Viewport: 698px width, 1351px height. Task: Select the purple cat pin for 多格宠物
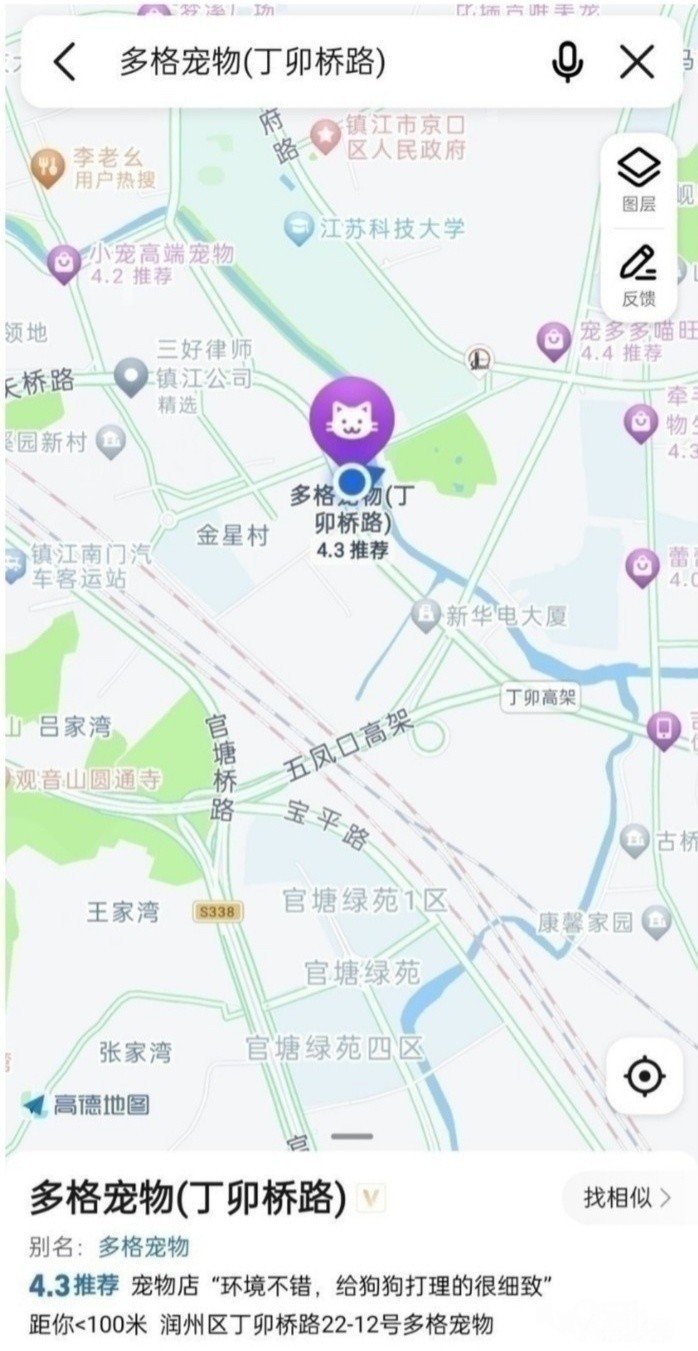(x=351, y=421)
